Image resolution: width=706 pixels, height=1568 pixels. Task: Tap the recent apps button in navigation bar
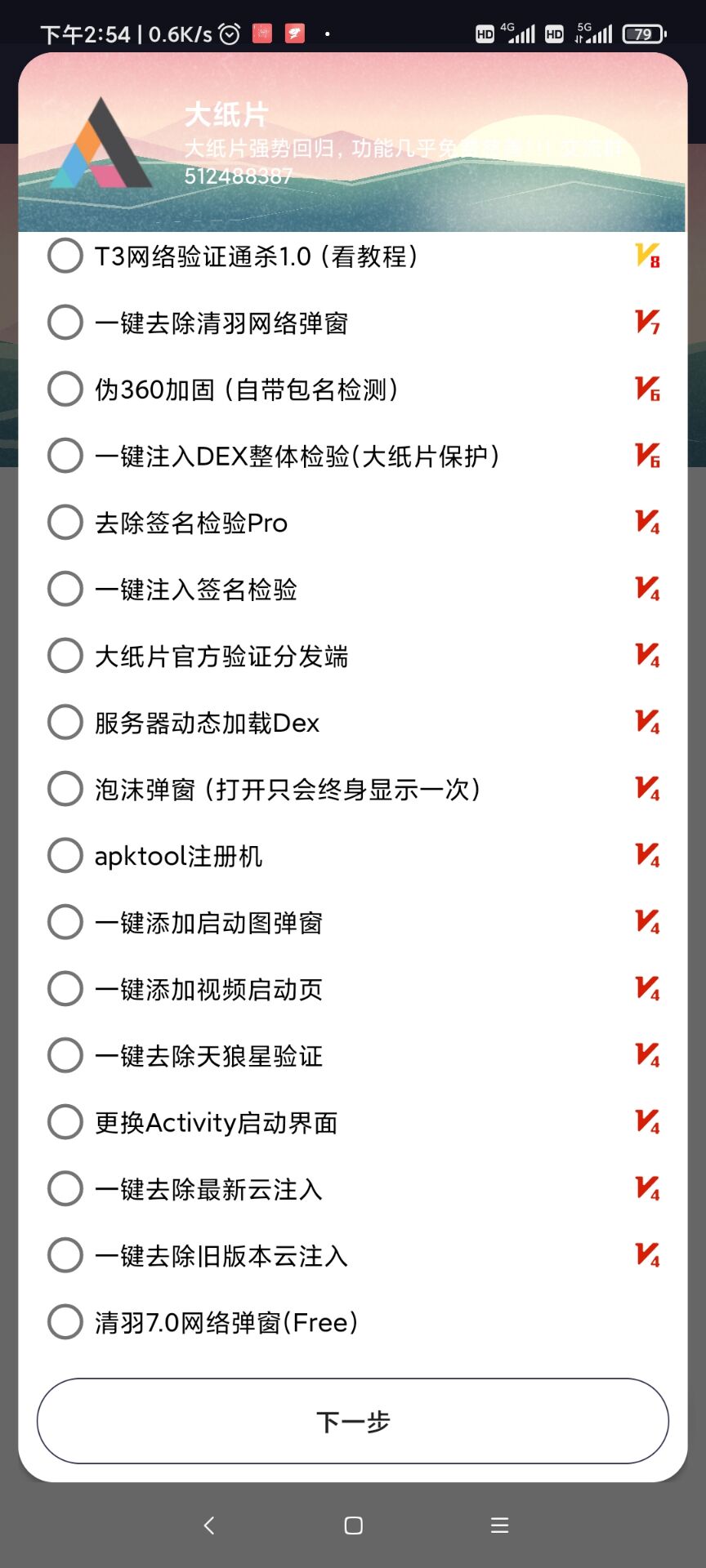498,1526
